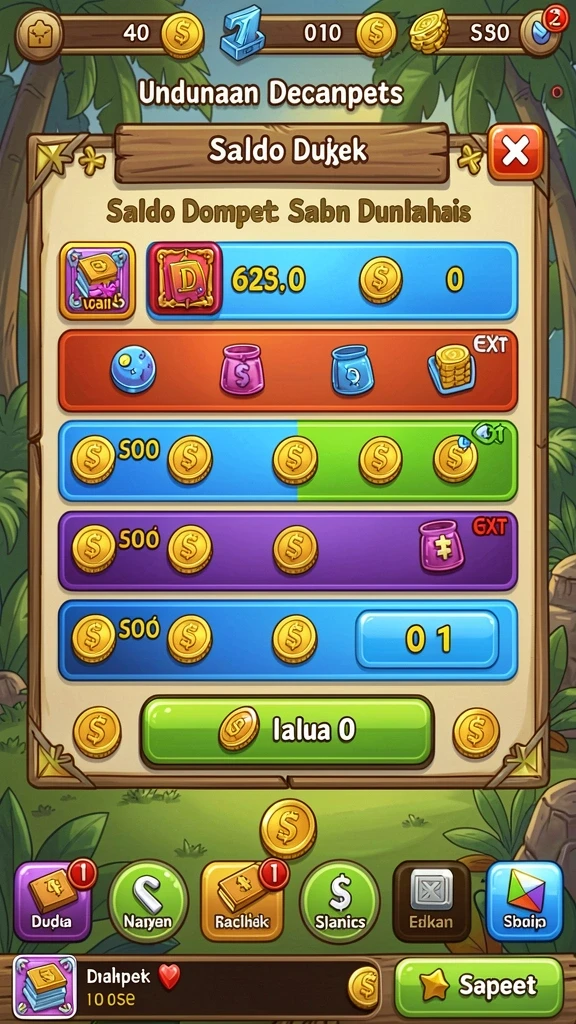Open the Slanics button
This screenshot has width=576, height=1024.
pos(339,901)
